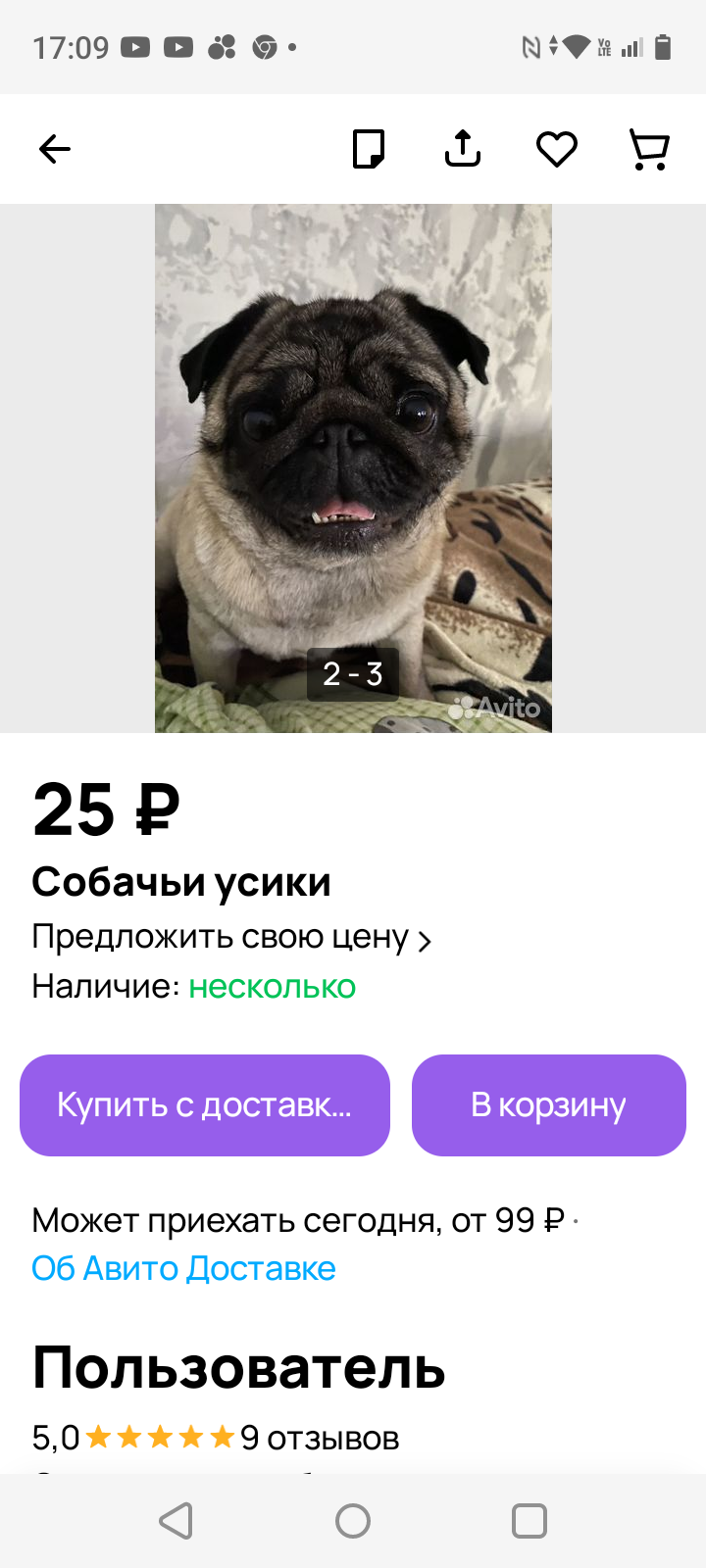Screen dimensions: 706x1568
Task: Go back using the arrow icon
Action: pos(55,149)
